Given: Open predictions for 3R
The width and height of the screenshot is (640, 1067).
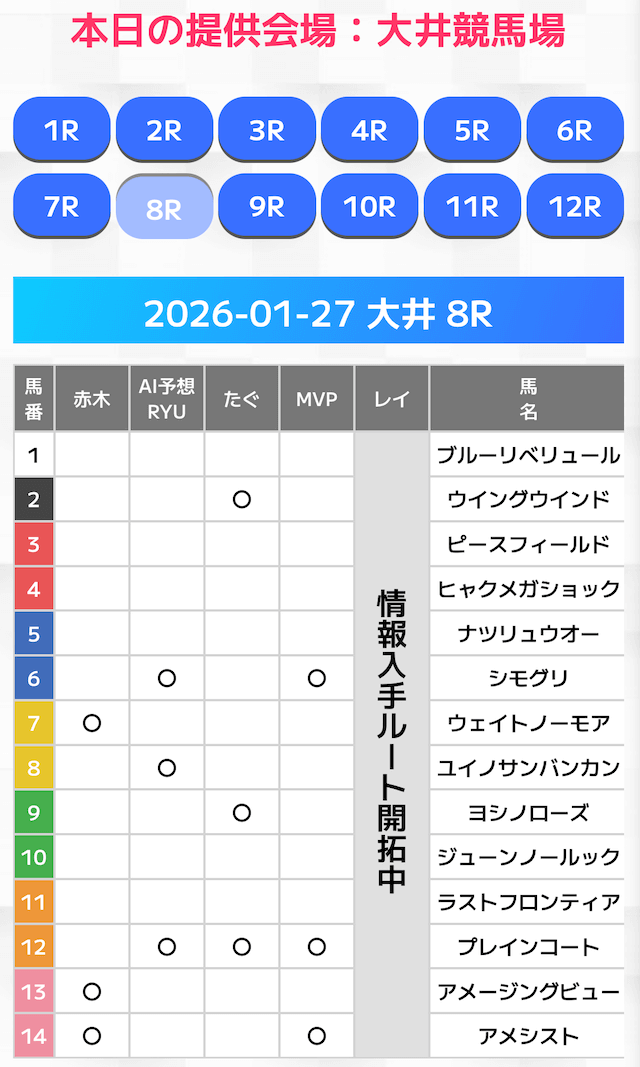Looking at the screenshot, I should pyautogui.click(x=267, y=130).
